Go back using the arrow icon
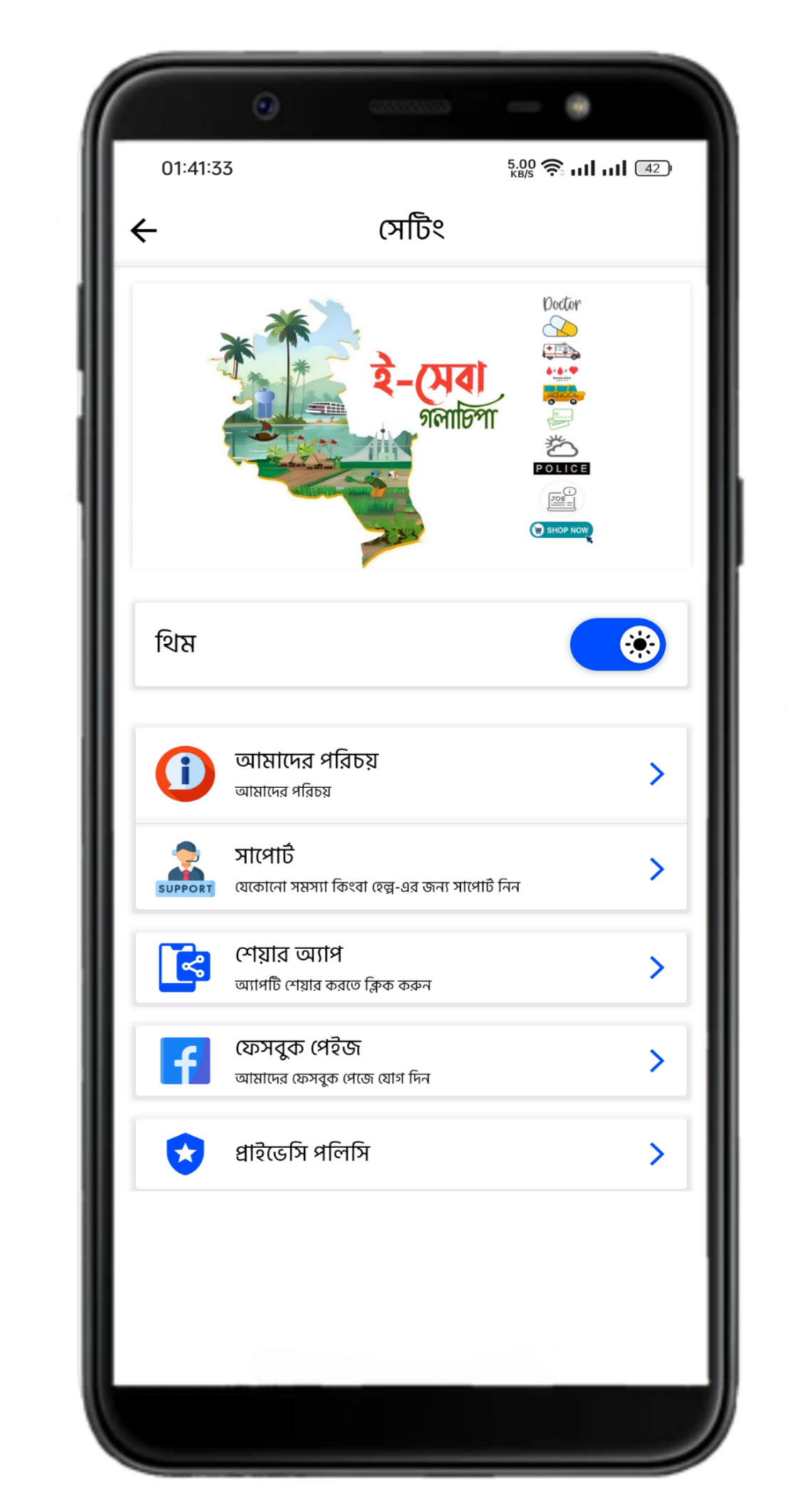The image size is (812, 1495). 143,230
